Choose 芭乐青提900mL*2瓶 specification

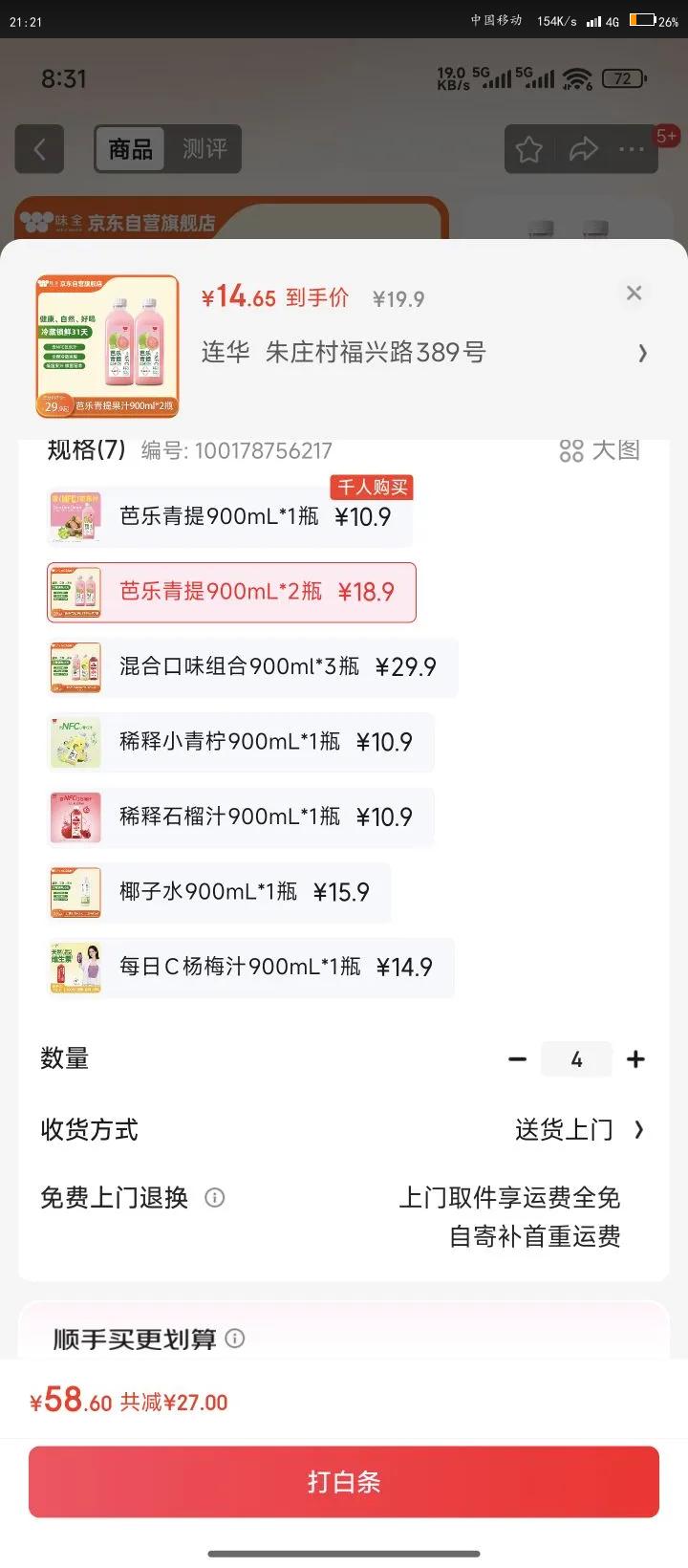232,593
